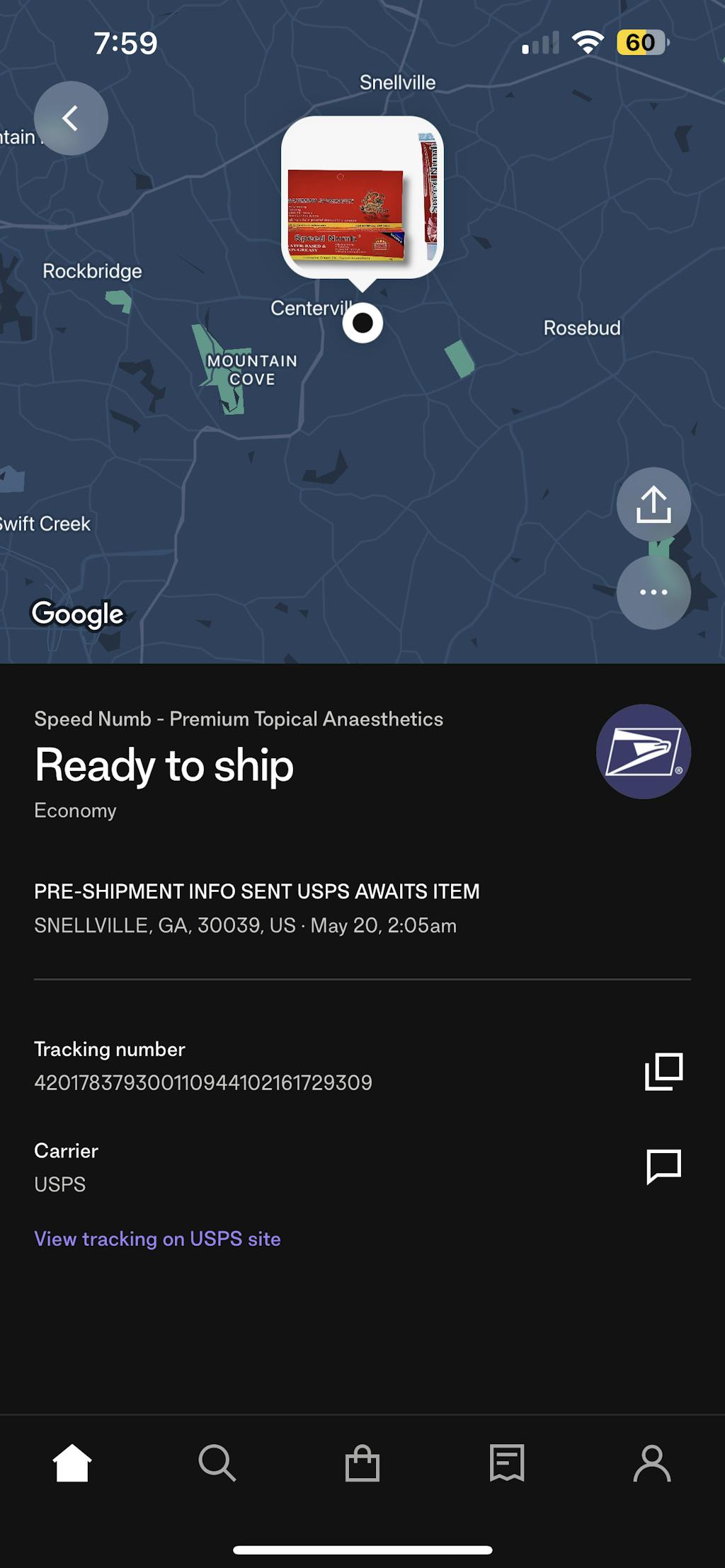Viewport: 725px width, 1568px height.
Task: View tracking on USPS site
Action: [157, 1239]
